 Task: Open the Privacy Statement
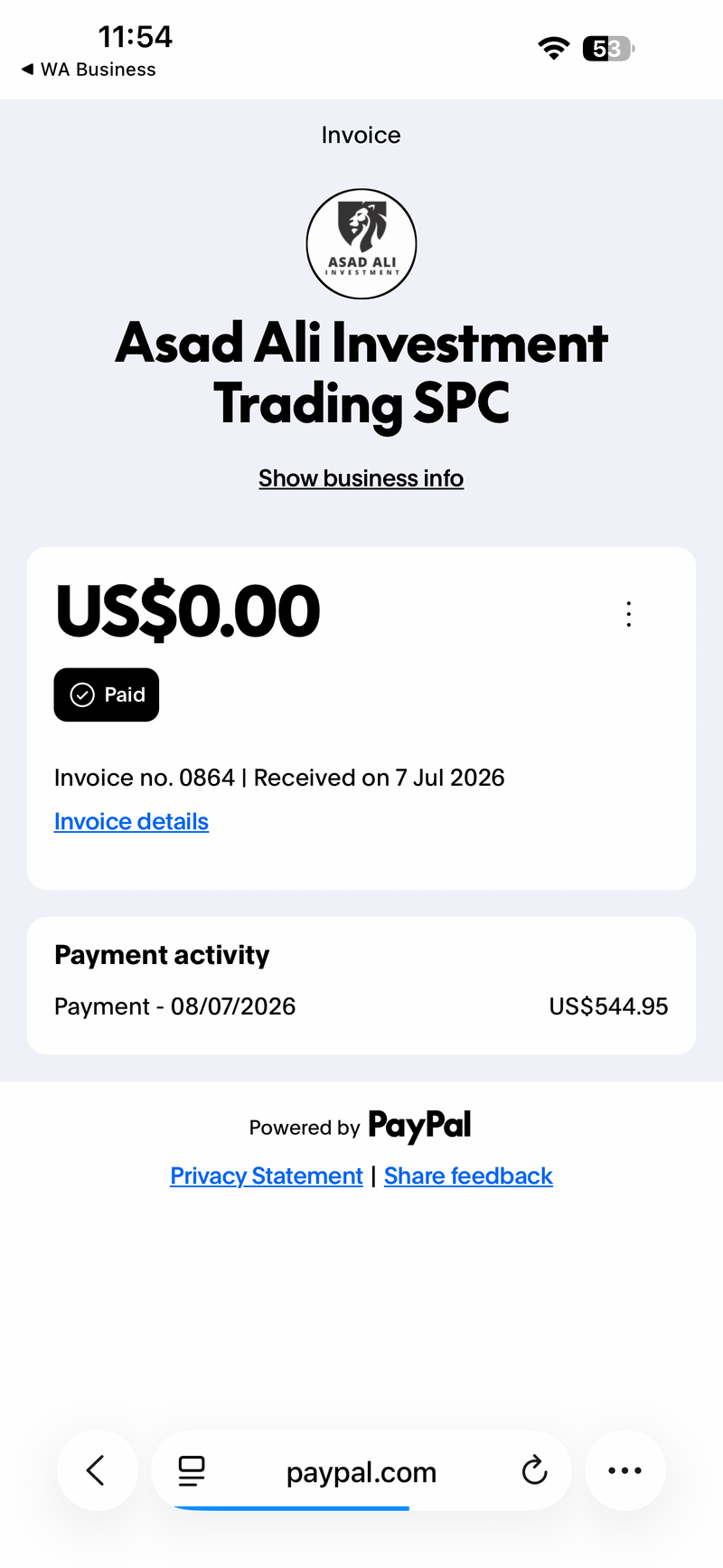(267, 1176)
